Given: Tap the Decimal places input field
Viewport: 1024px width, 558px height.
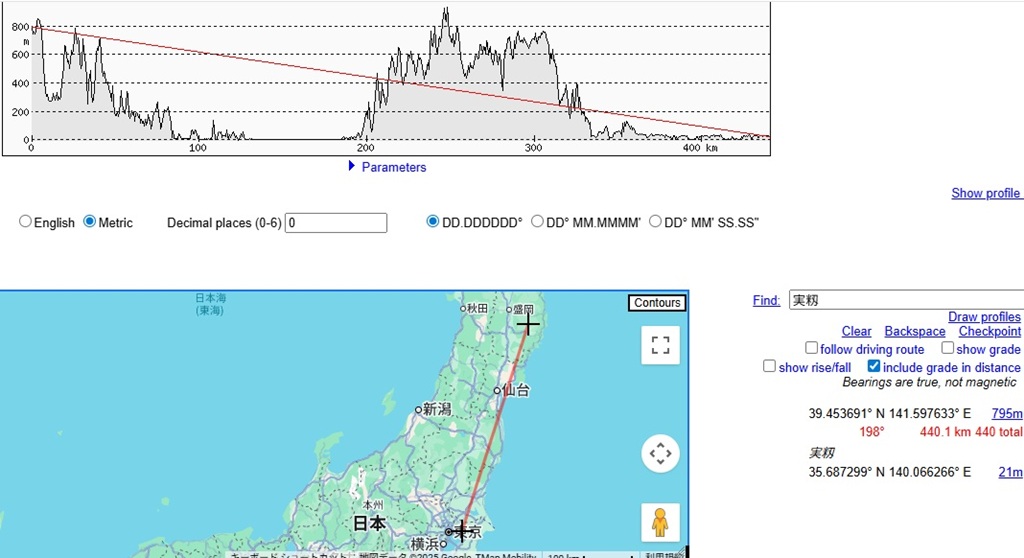Looking at the screenshot, I should (x=336, y=223).
